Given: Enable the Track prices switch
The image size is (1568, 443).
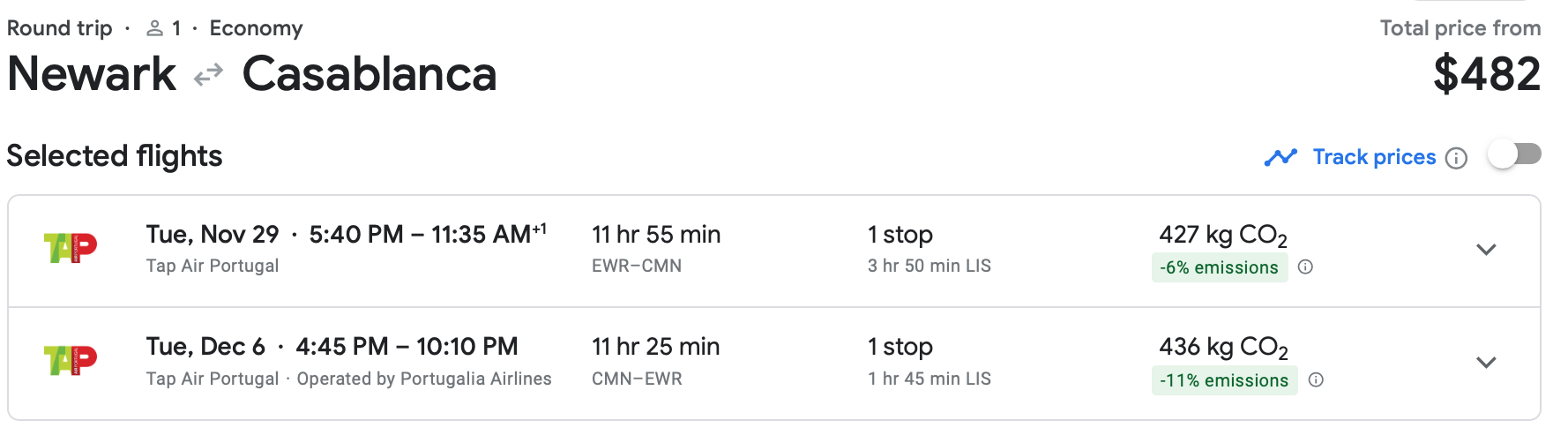Looking at the screenshot, I should [x=1513, y=155].
